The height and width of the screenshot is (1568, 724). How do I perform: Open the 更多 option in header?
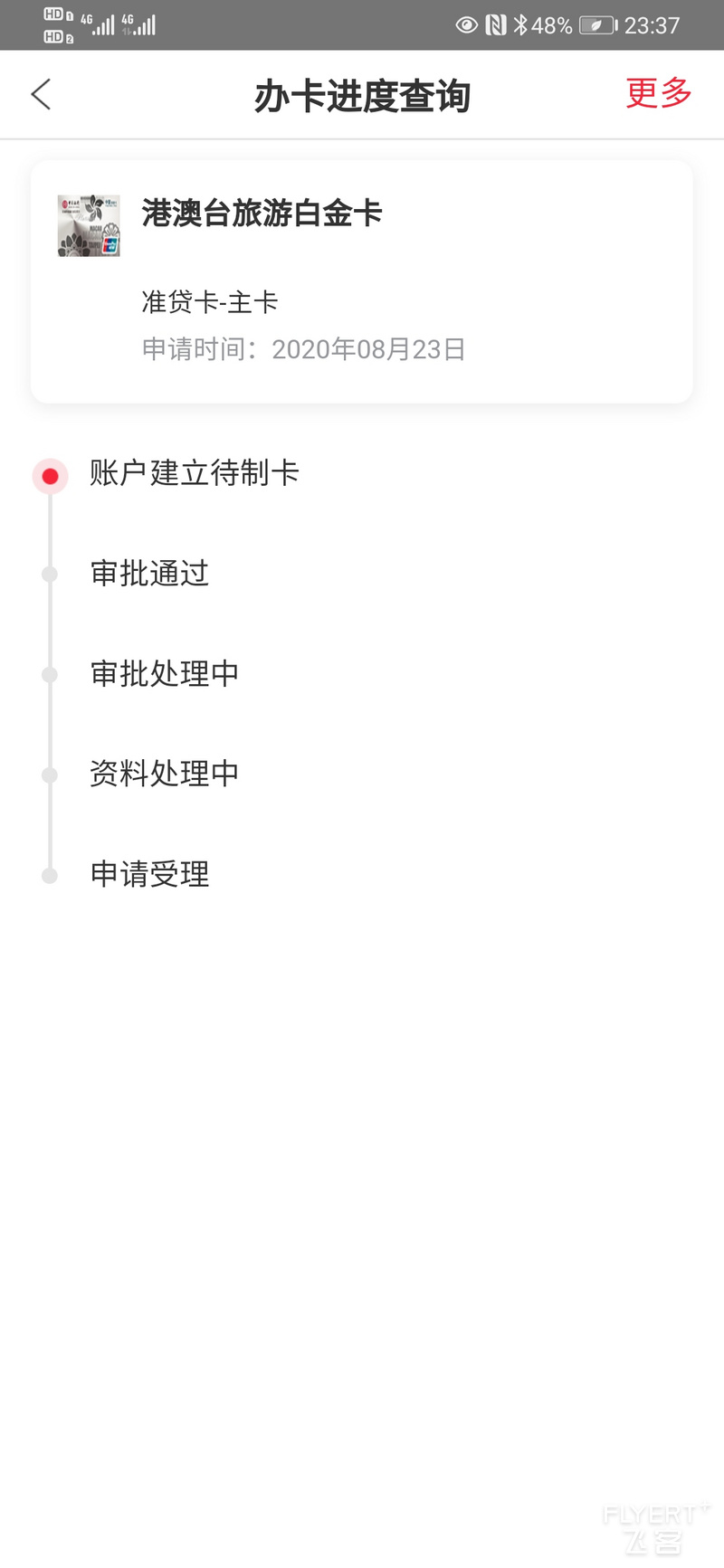(x=659, y=93)
